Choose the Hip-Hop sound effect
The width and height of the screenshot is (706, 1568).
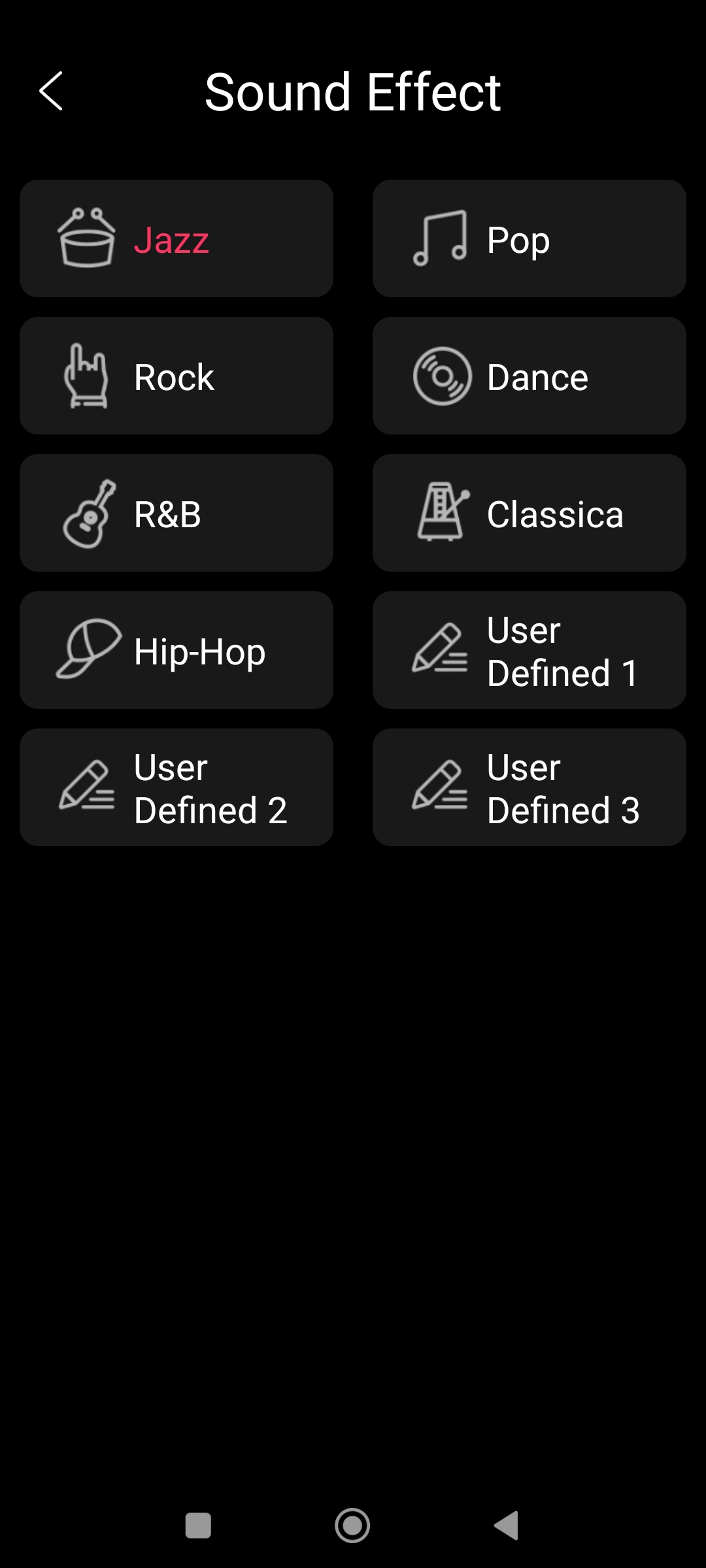coord(176,650)
